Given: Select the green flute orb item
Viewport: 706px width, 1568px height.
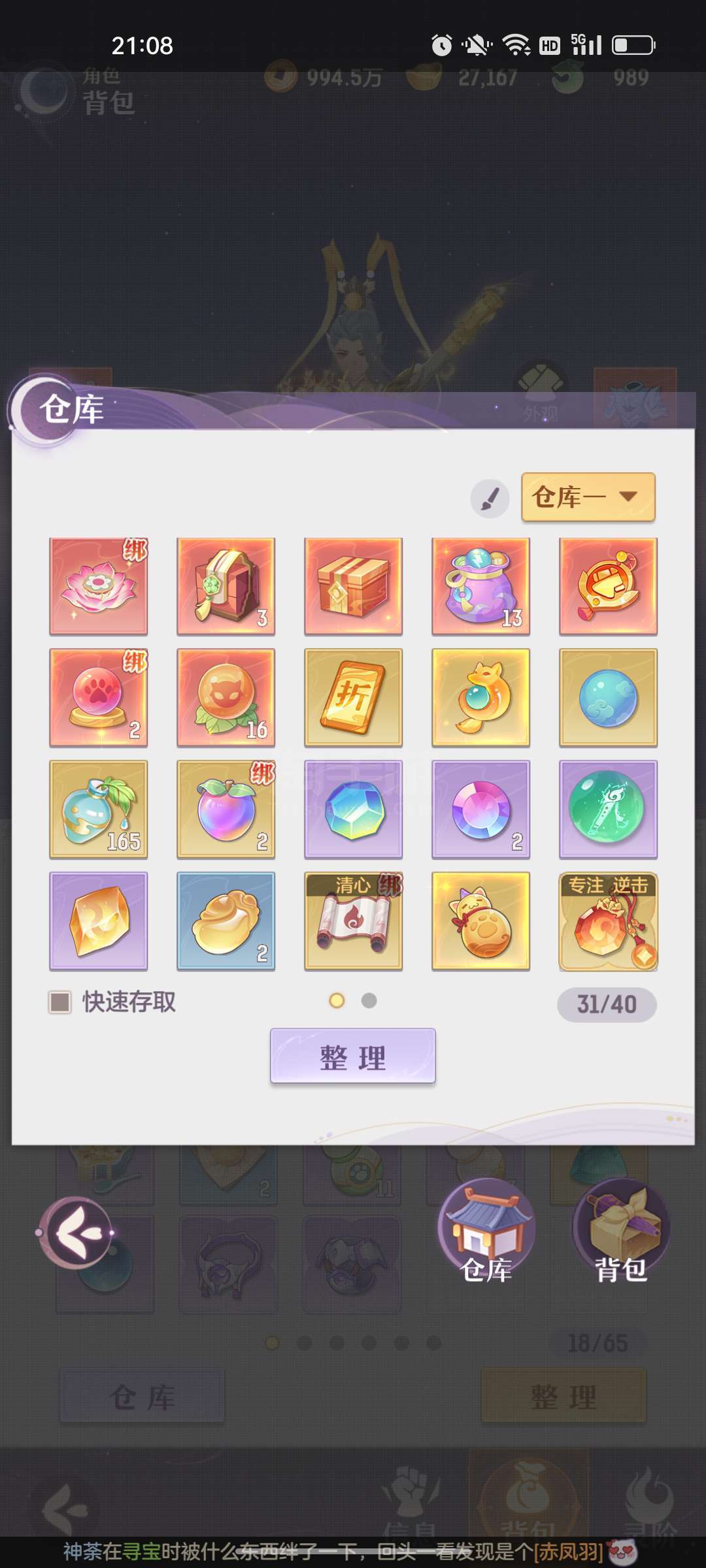Looking at the screenshot, I should coord(609,809).
